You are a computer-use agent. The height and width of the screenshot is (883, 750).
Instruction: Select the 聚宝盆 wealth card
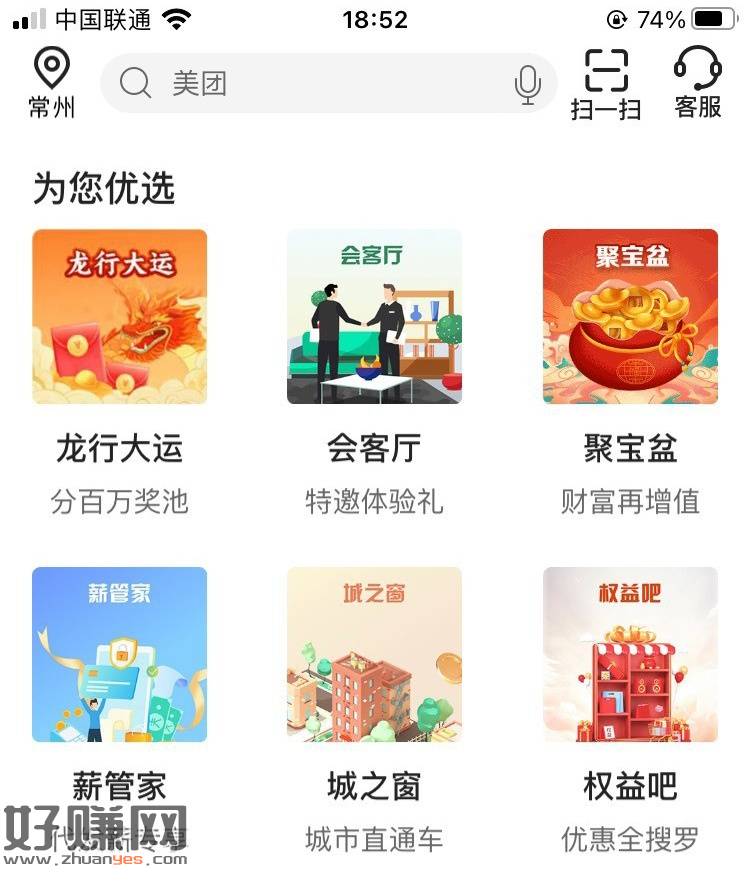point(630,317)
